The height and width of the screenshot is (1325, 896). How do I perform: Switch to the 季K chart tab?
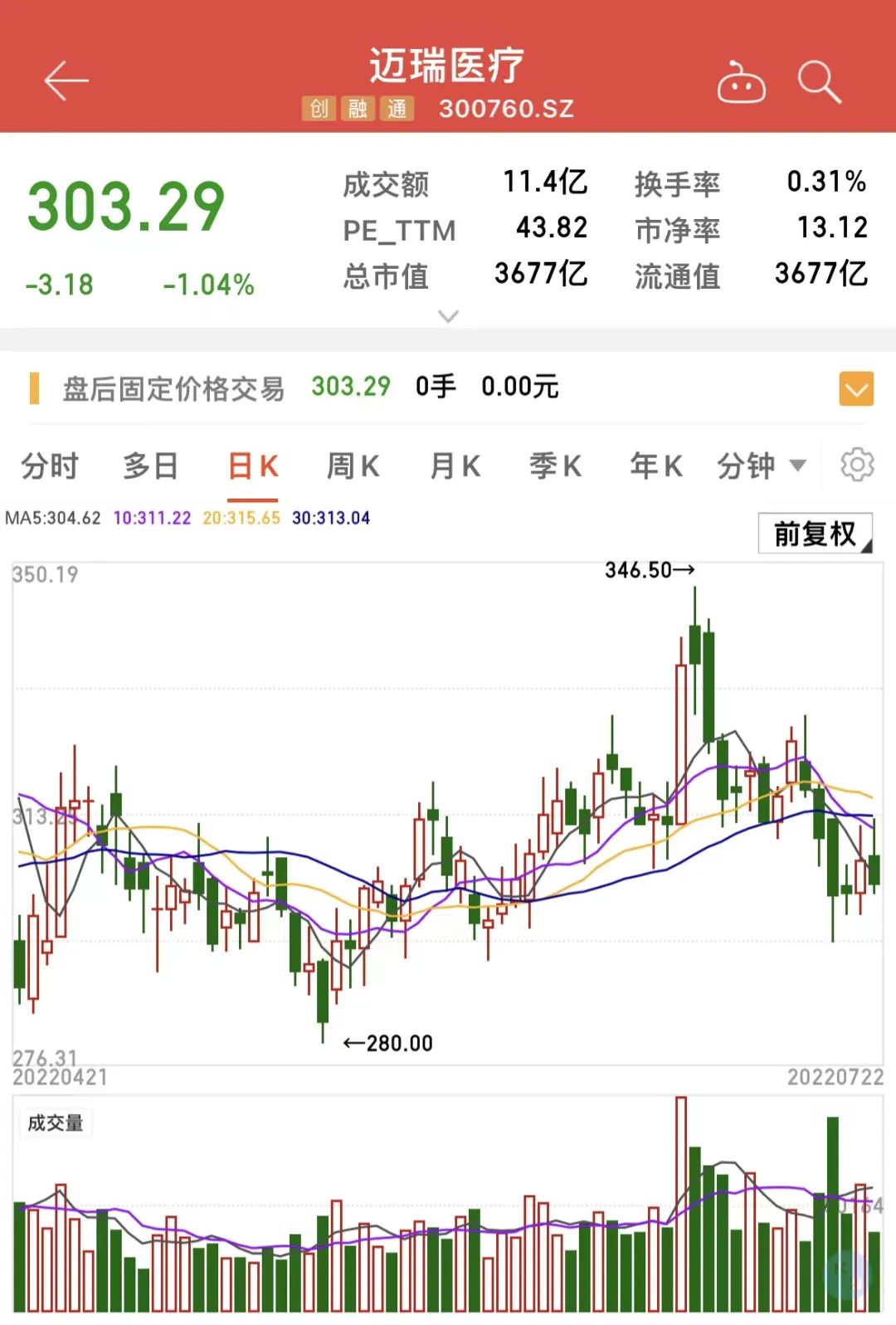(556, 466)
